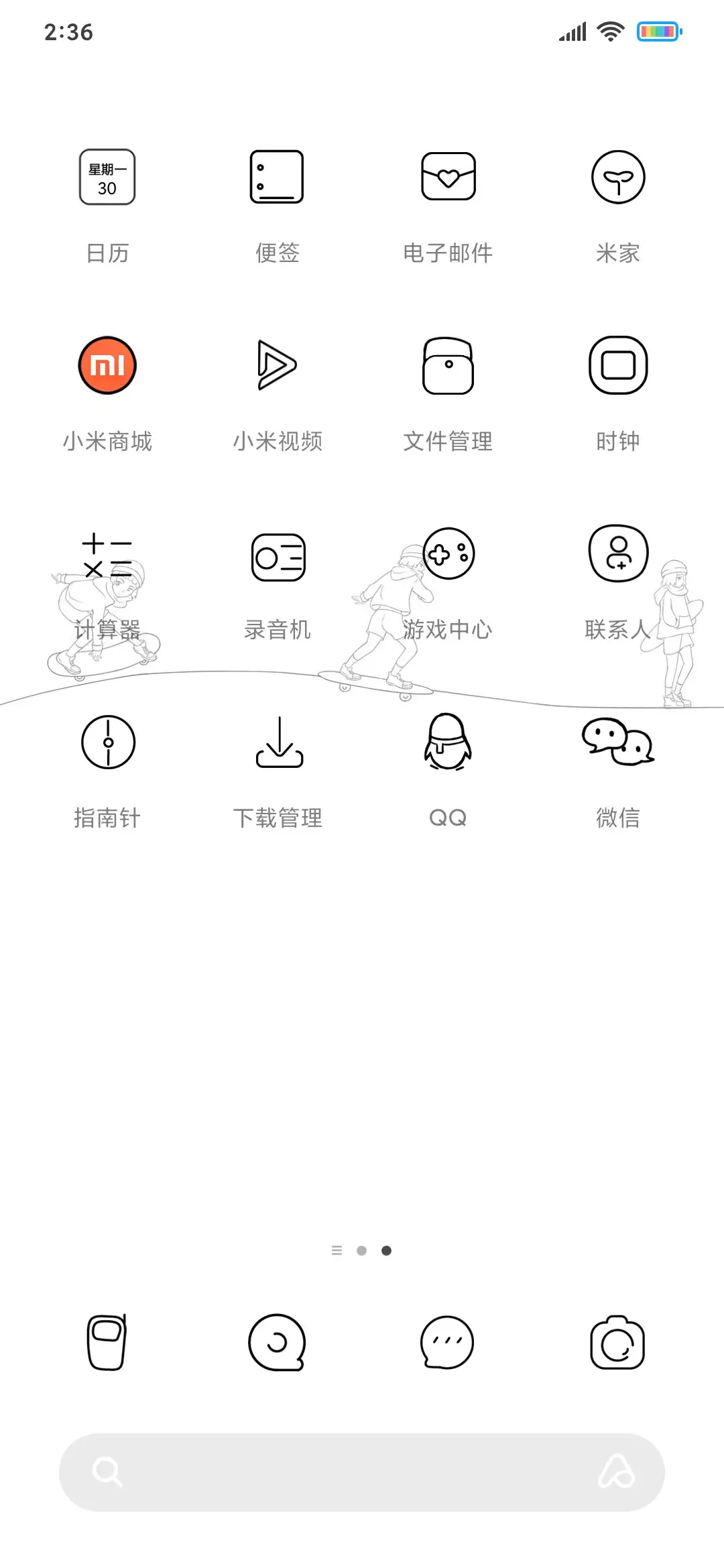This screenshot has height=1568, width=724.
Task: Open 米家 Mi Home
Action: click(617, 176)
